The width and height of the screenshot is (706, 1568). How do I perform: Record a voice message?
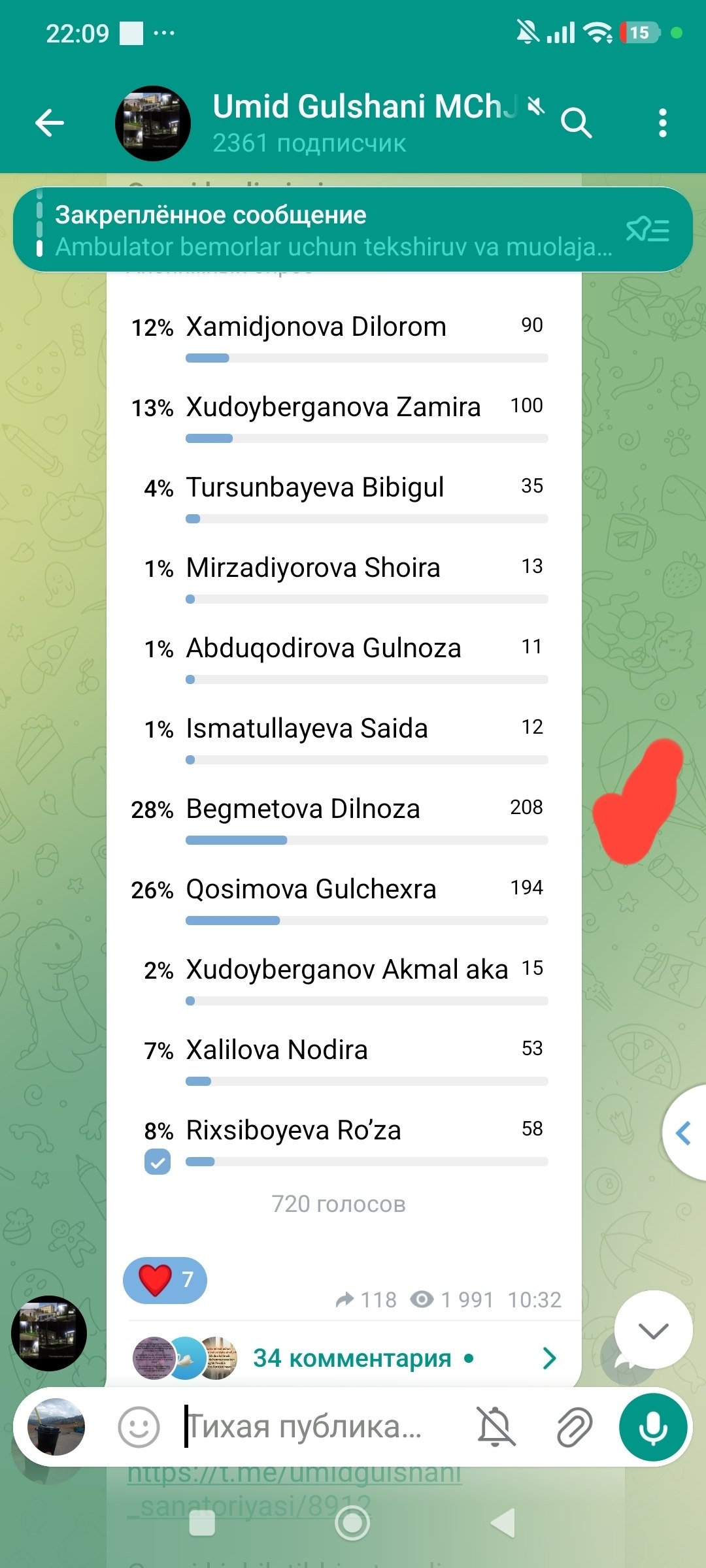click(653, 1427)
